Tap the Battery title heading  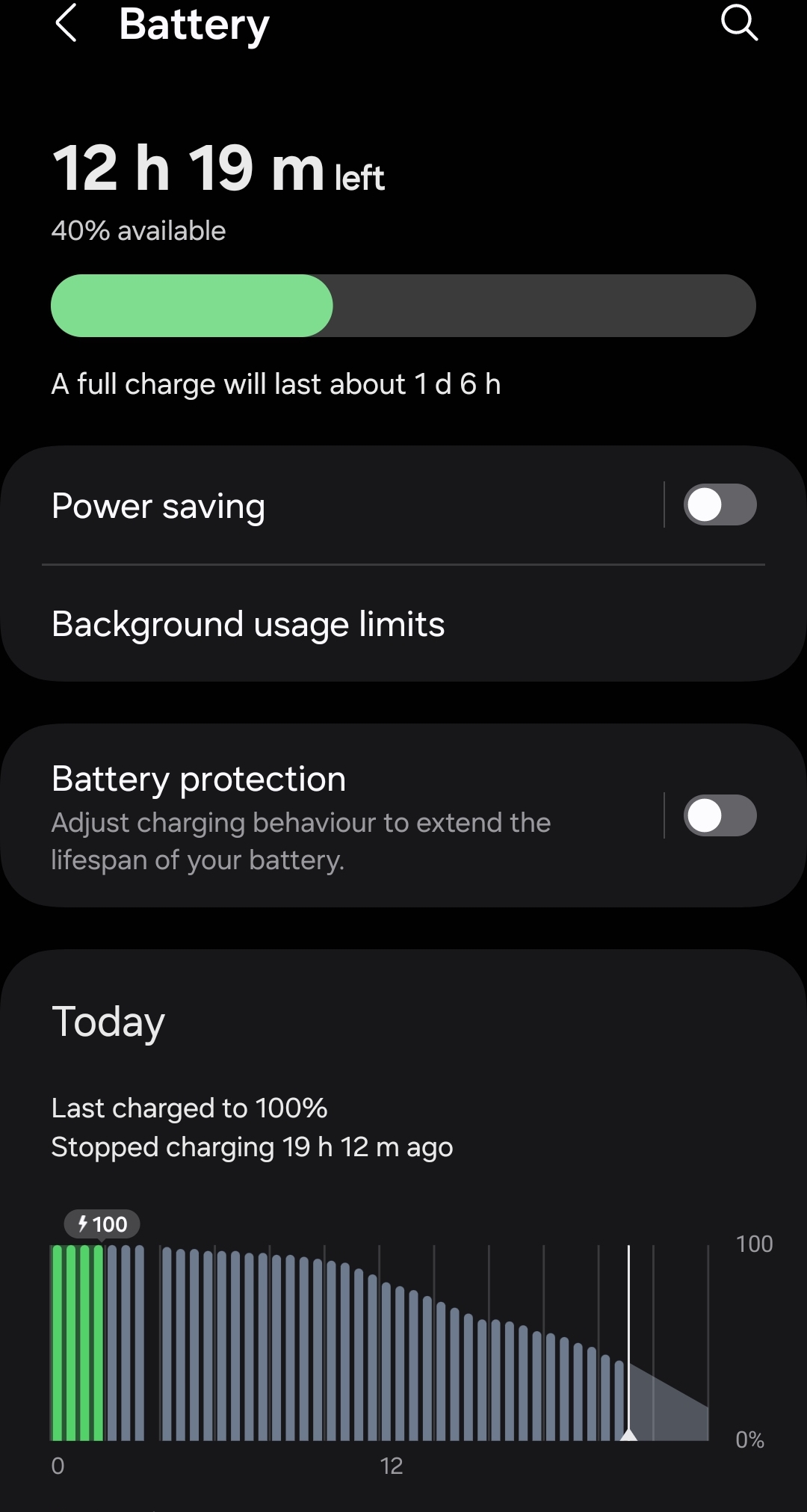pos(194,24)
